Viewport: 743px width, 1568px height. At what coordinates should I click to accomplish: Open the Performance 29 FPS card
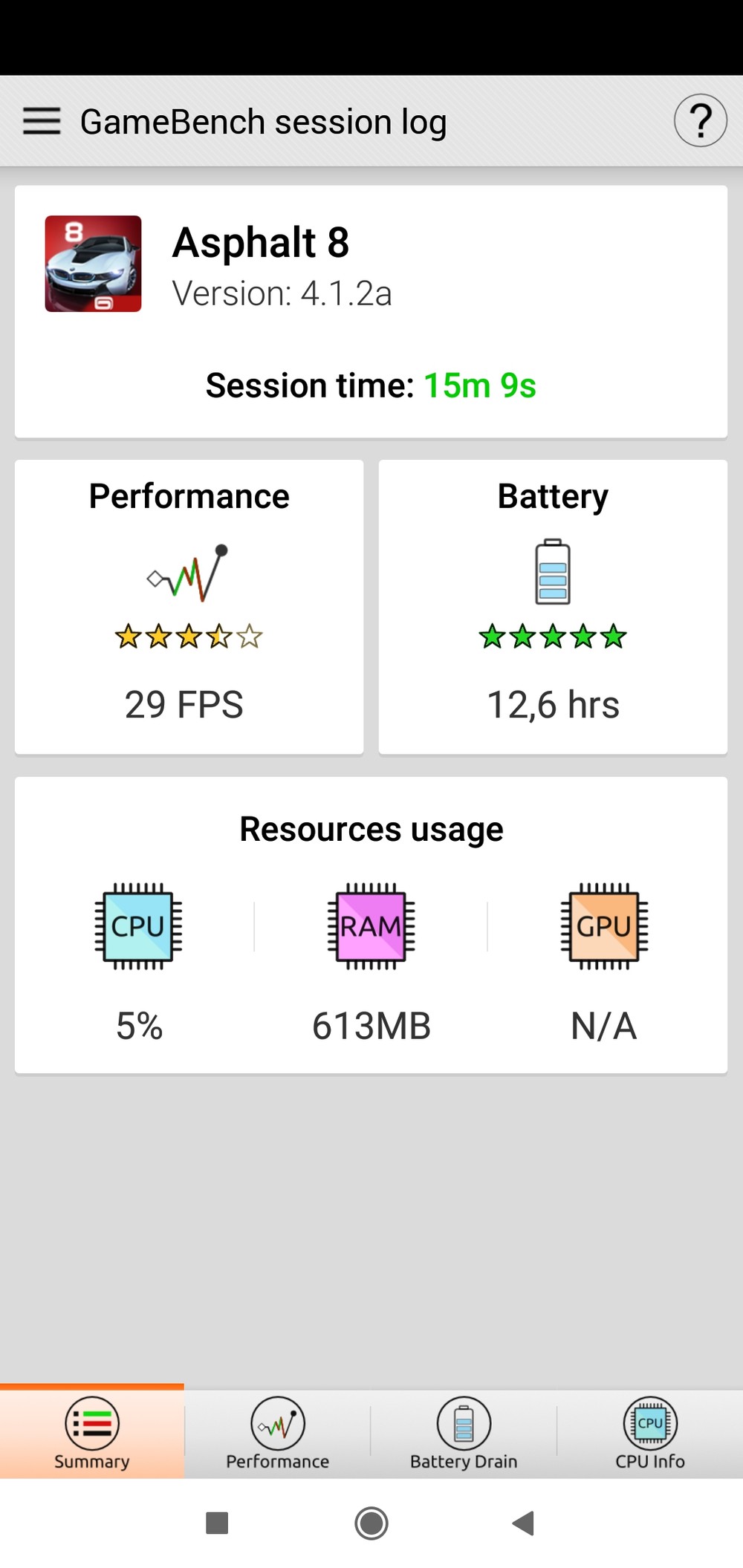coord(189,607)
